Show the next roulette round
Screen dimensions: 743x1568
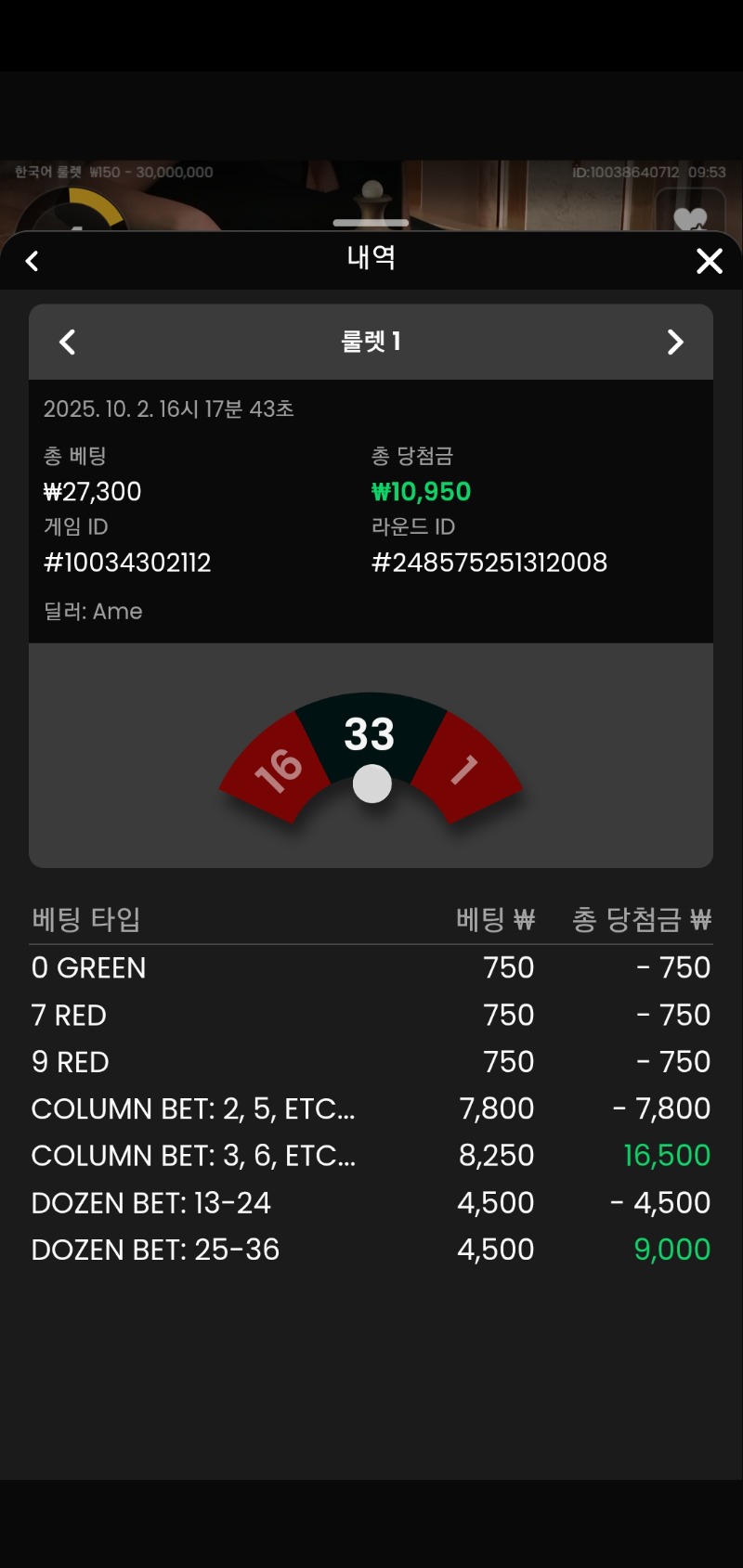(675, 342)
